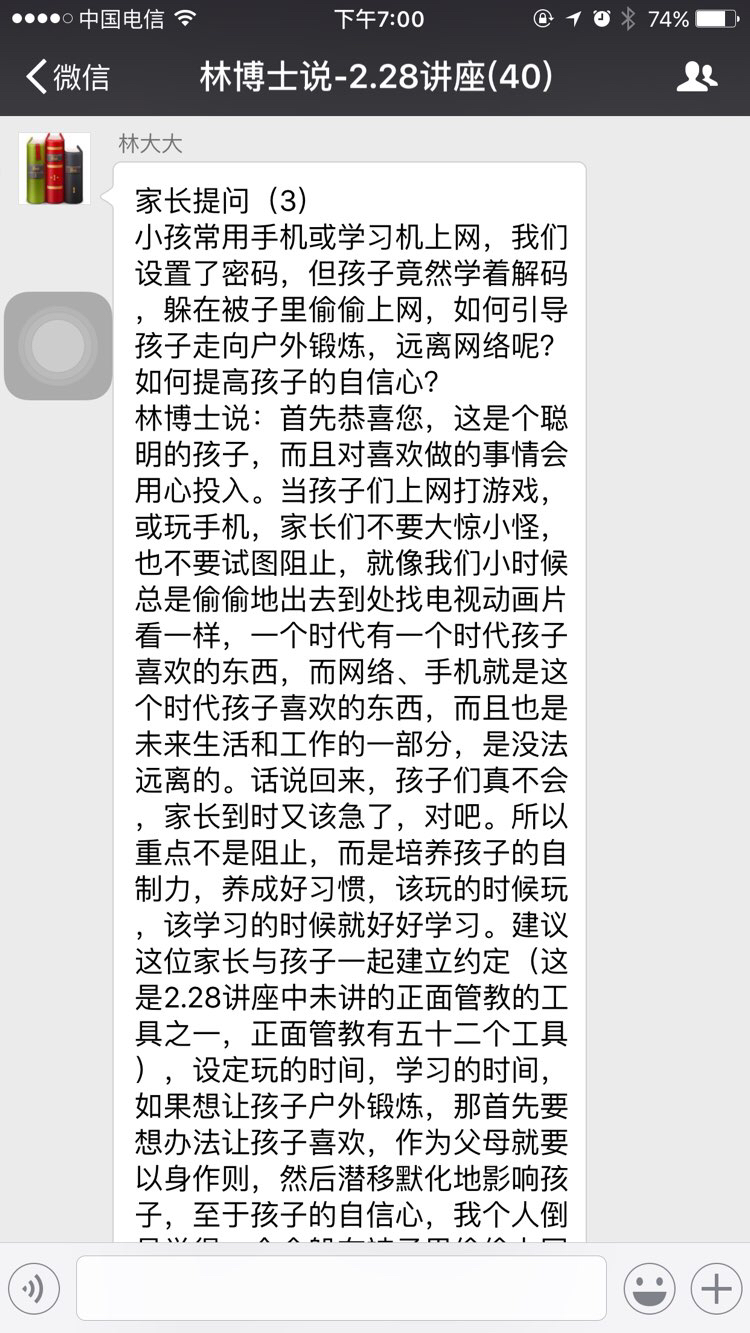Switch to voice message input
This screenshot has width=750, height=1333.
(x=34, y=1289)
